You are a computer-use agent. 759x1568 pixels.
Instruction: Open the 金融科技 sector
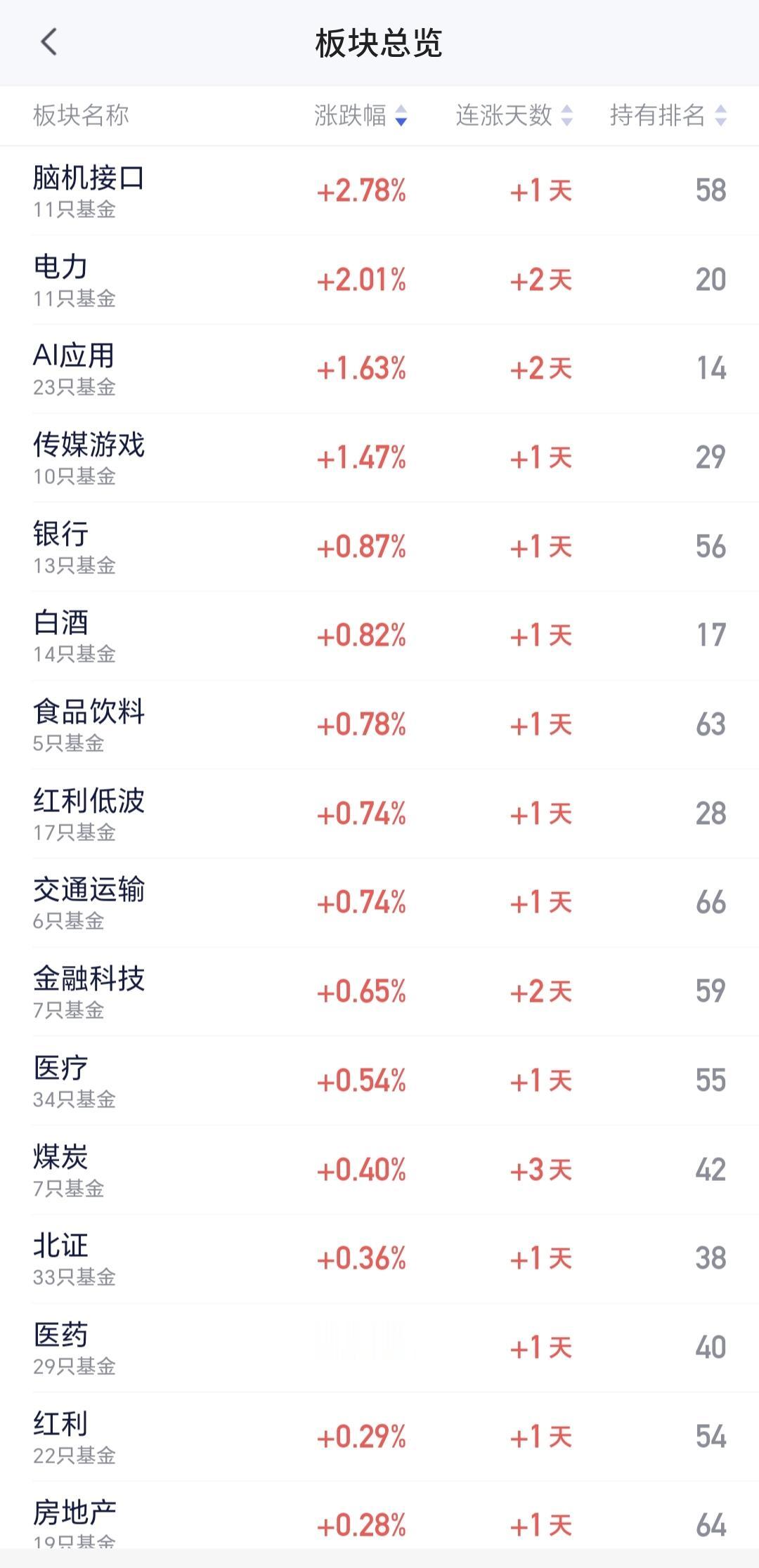pyautogui.click(x=379, y=991)
